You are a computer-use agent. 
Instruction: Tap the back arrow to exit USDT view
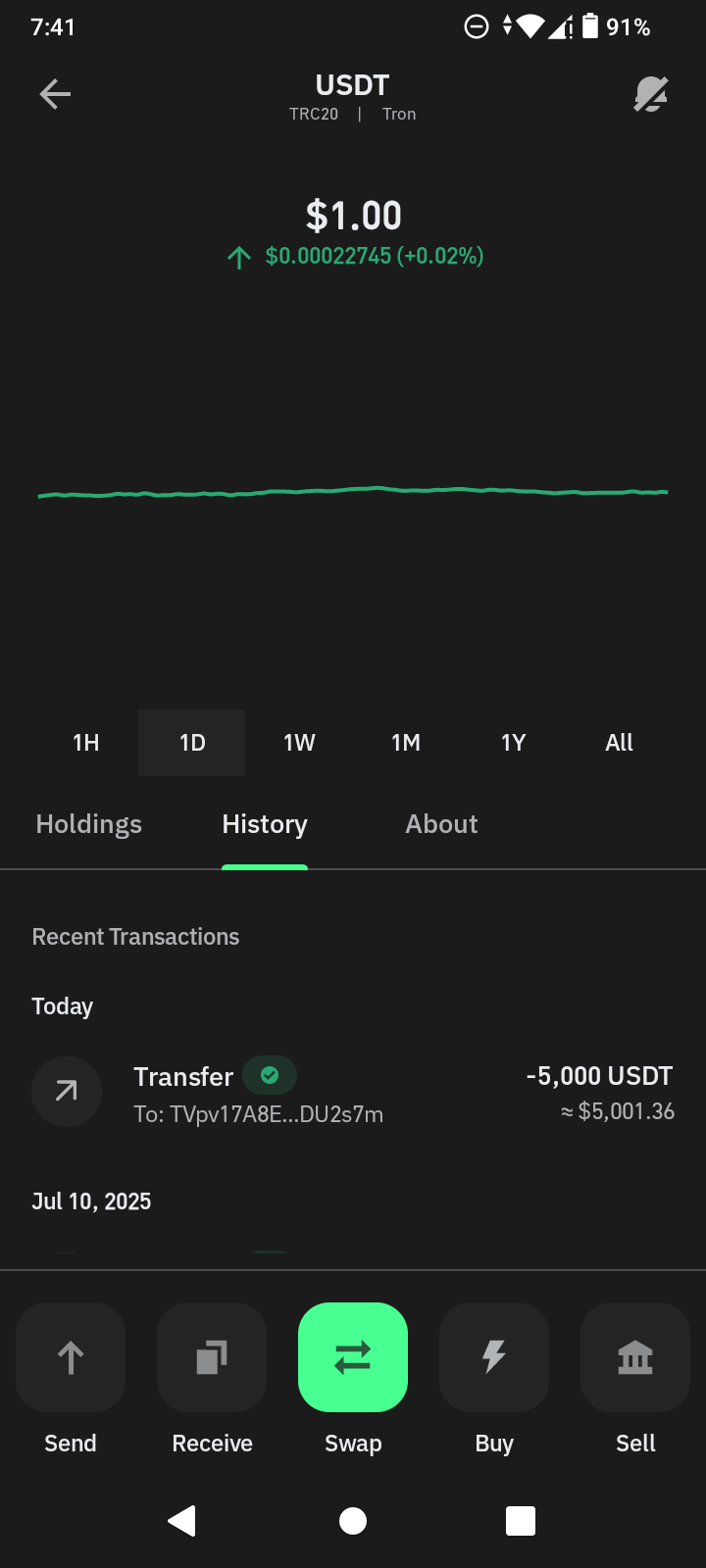[x=54, y=94]
